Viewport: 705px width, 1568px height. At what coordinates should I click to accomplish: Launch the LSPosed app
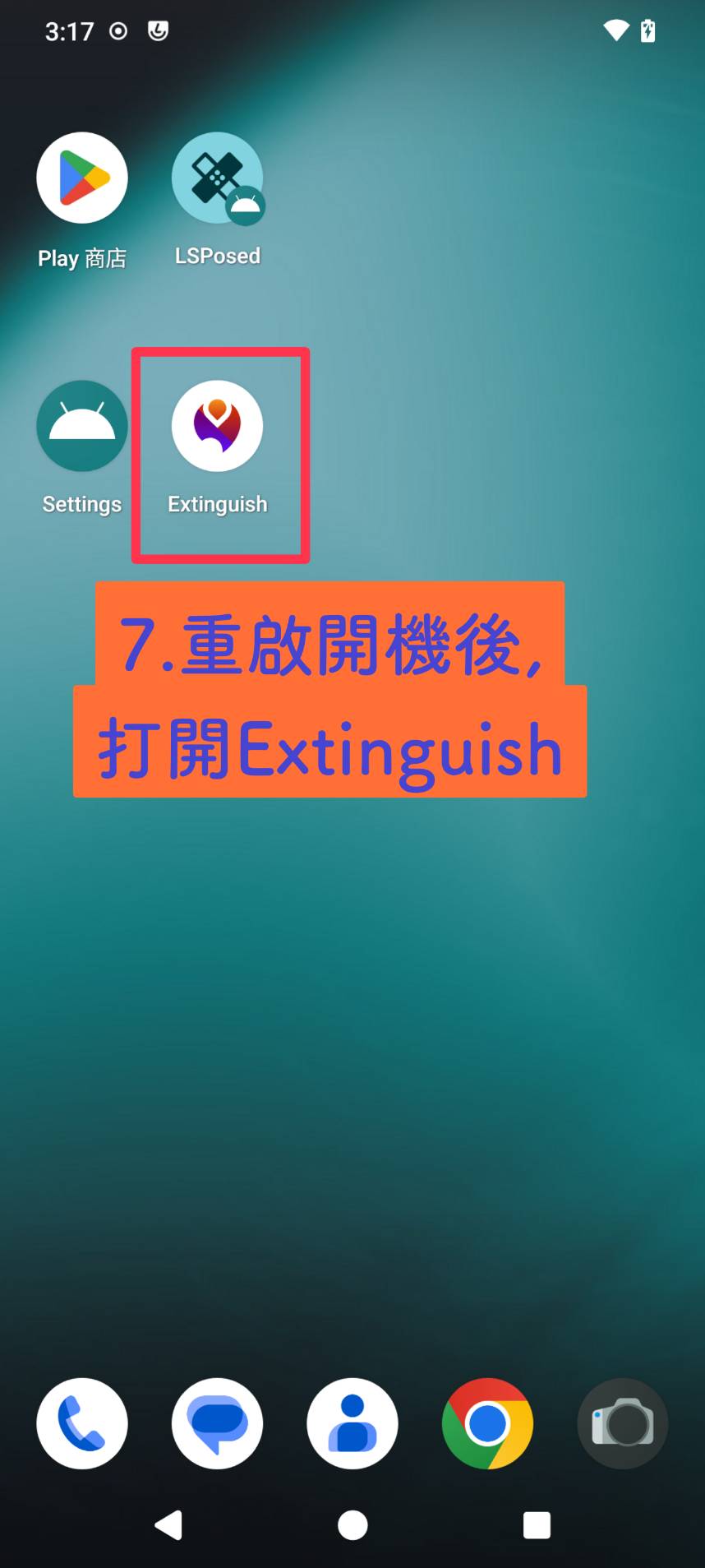point(217,178)
